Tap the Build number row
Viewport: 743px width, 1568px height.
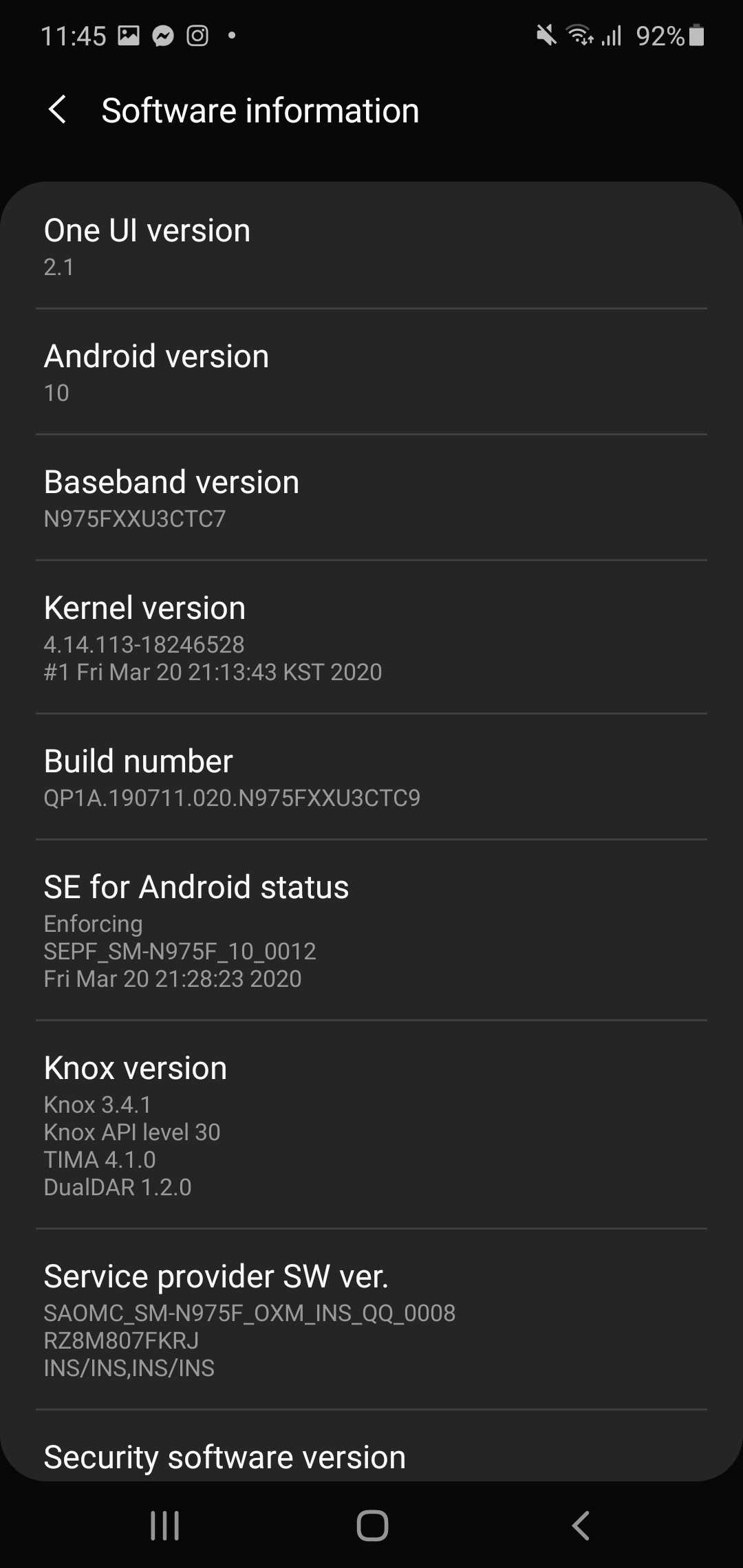coord(371,777)
